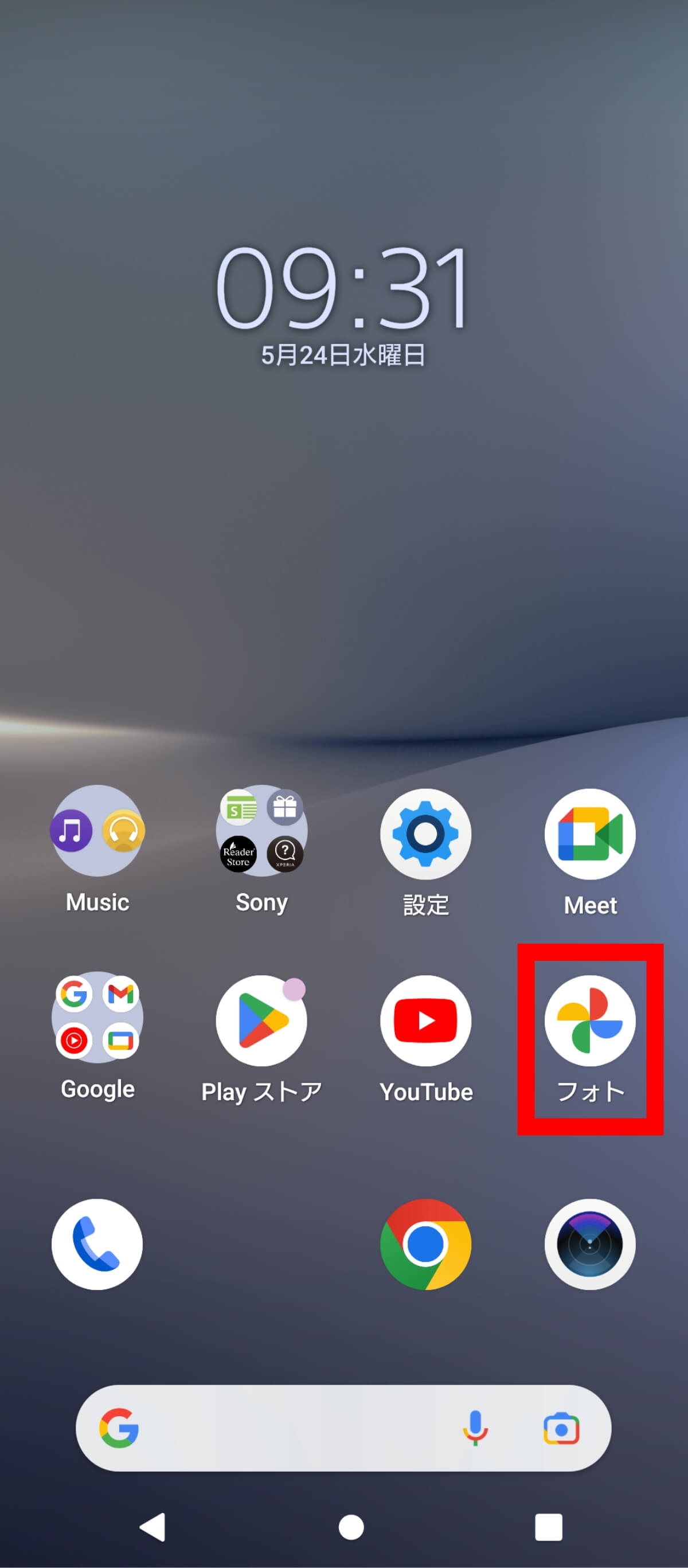Open the Sony folder
The width and height of the screenshot is (688, 1568).
(x=262, y=831)
